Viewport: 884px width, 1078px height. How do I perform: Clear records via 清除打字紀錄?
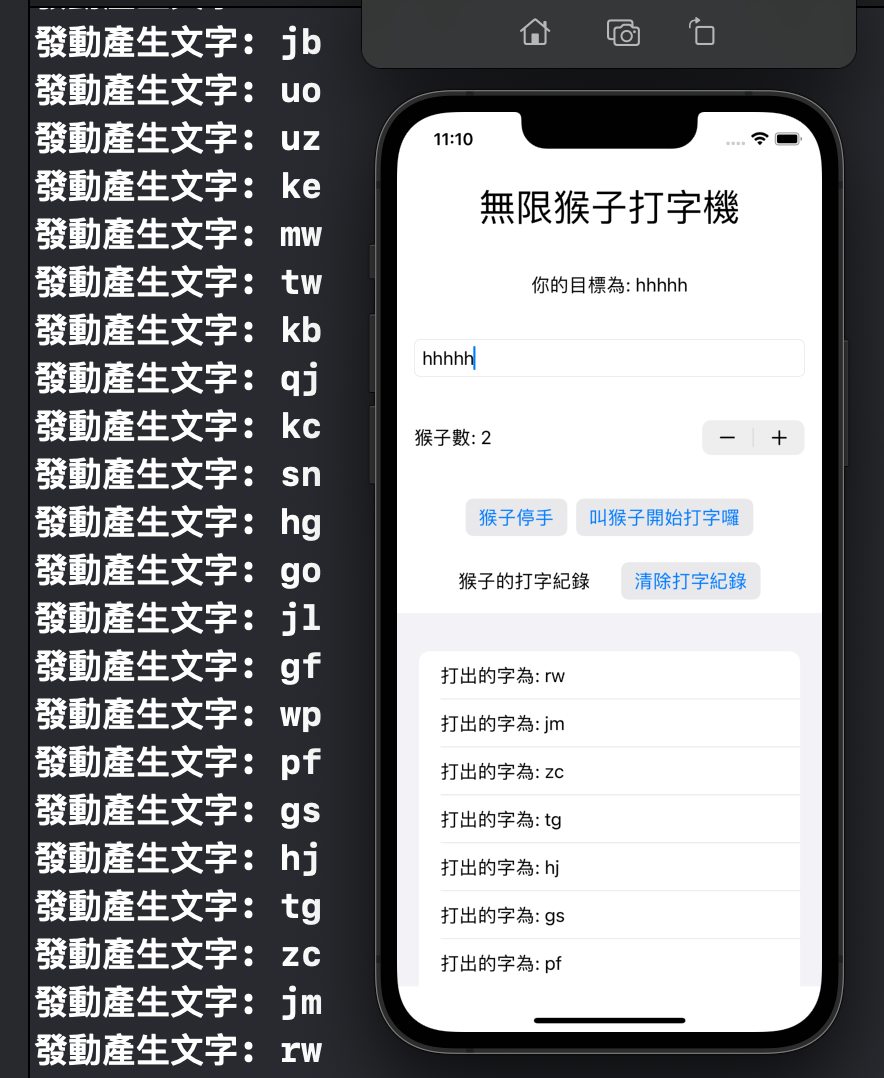(x=690, y=581)
